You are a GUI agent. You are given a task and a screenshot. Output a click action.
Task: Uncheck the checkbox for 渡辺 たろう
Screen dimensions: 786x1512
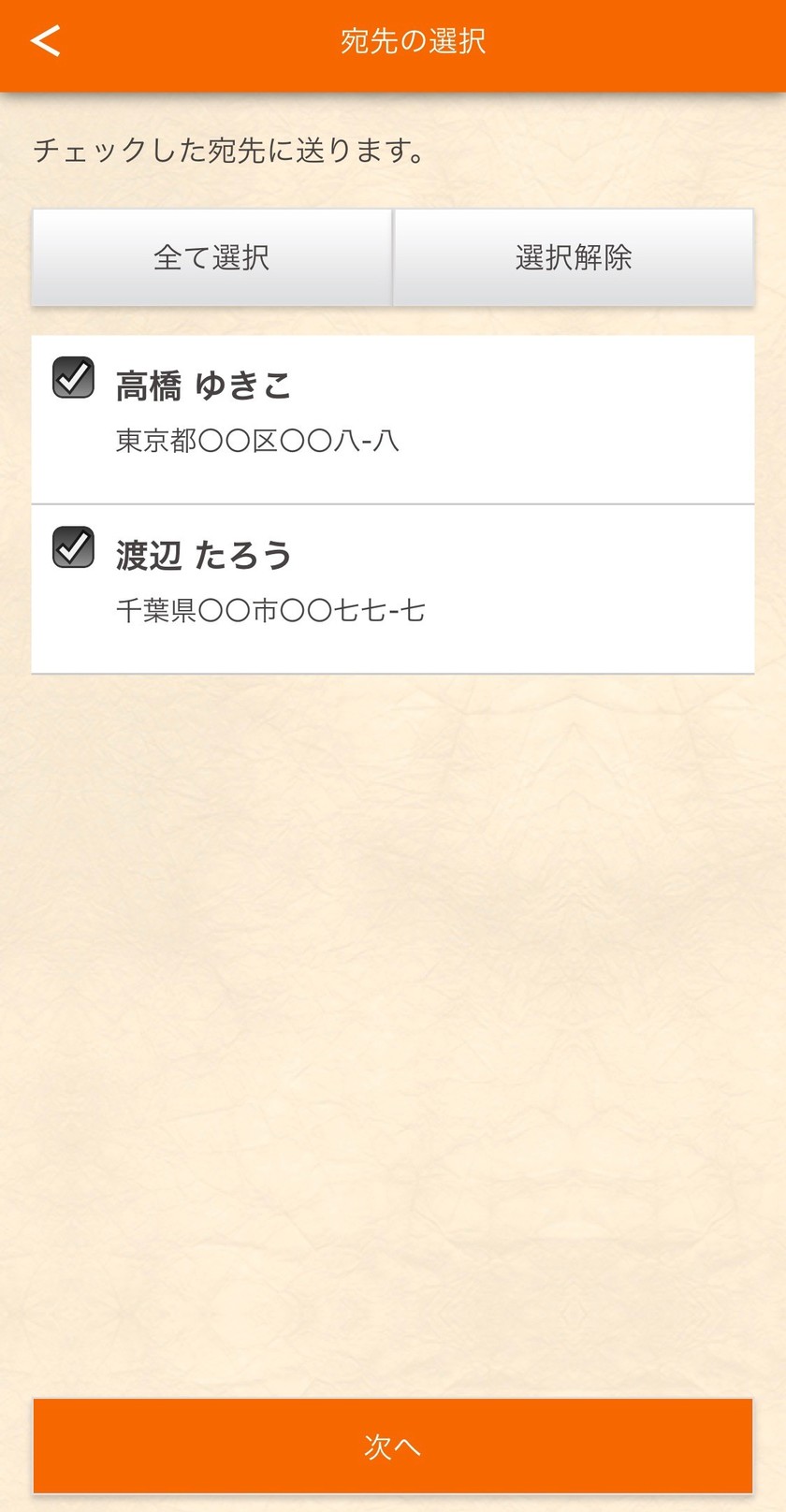(73, 546)
